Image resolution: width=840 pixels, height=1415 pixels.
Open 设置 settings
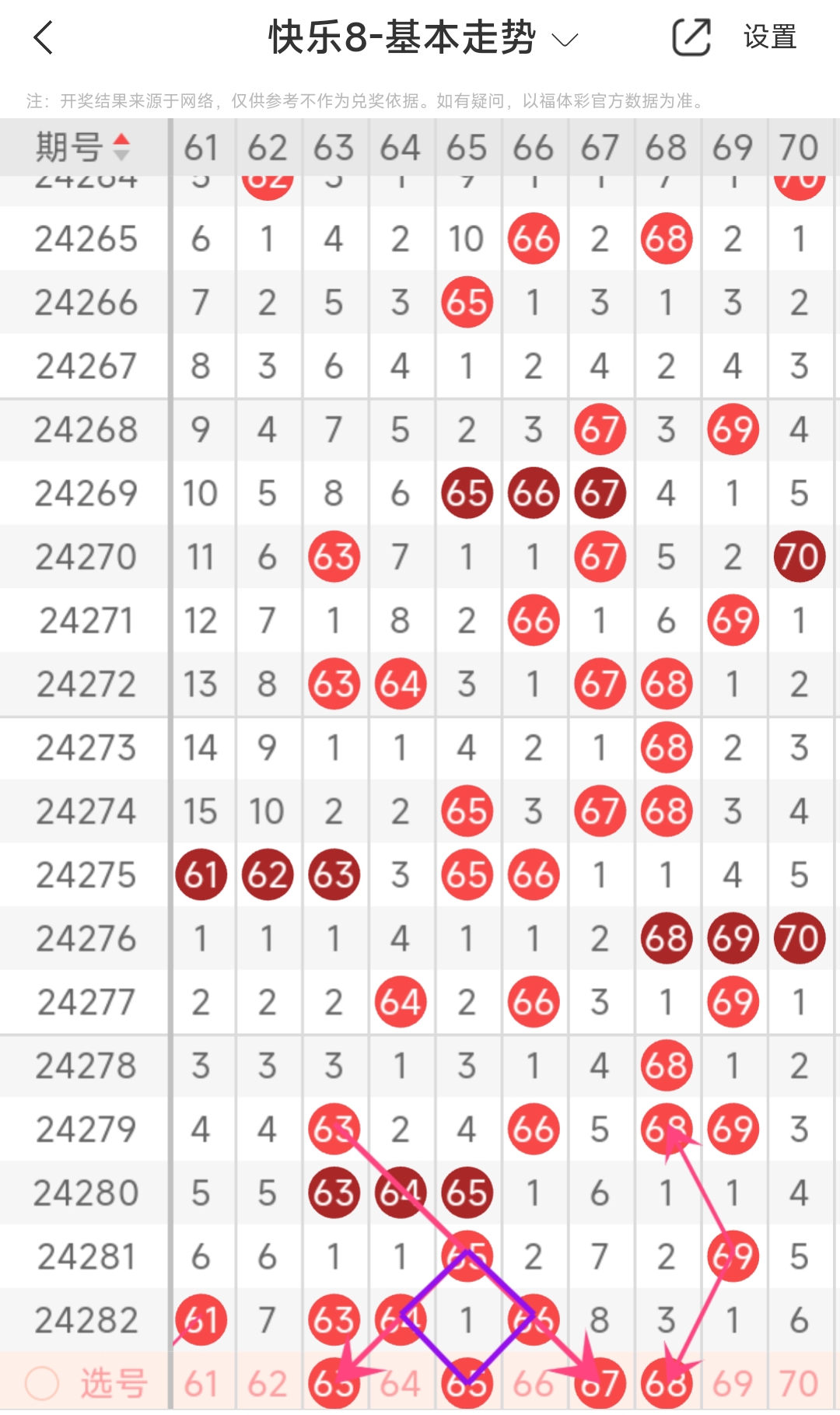click(769, 37)
